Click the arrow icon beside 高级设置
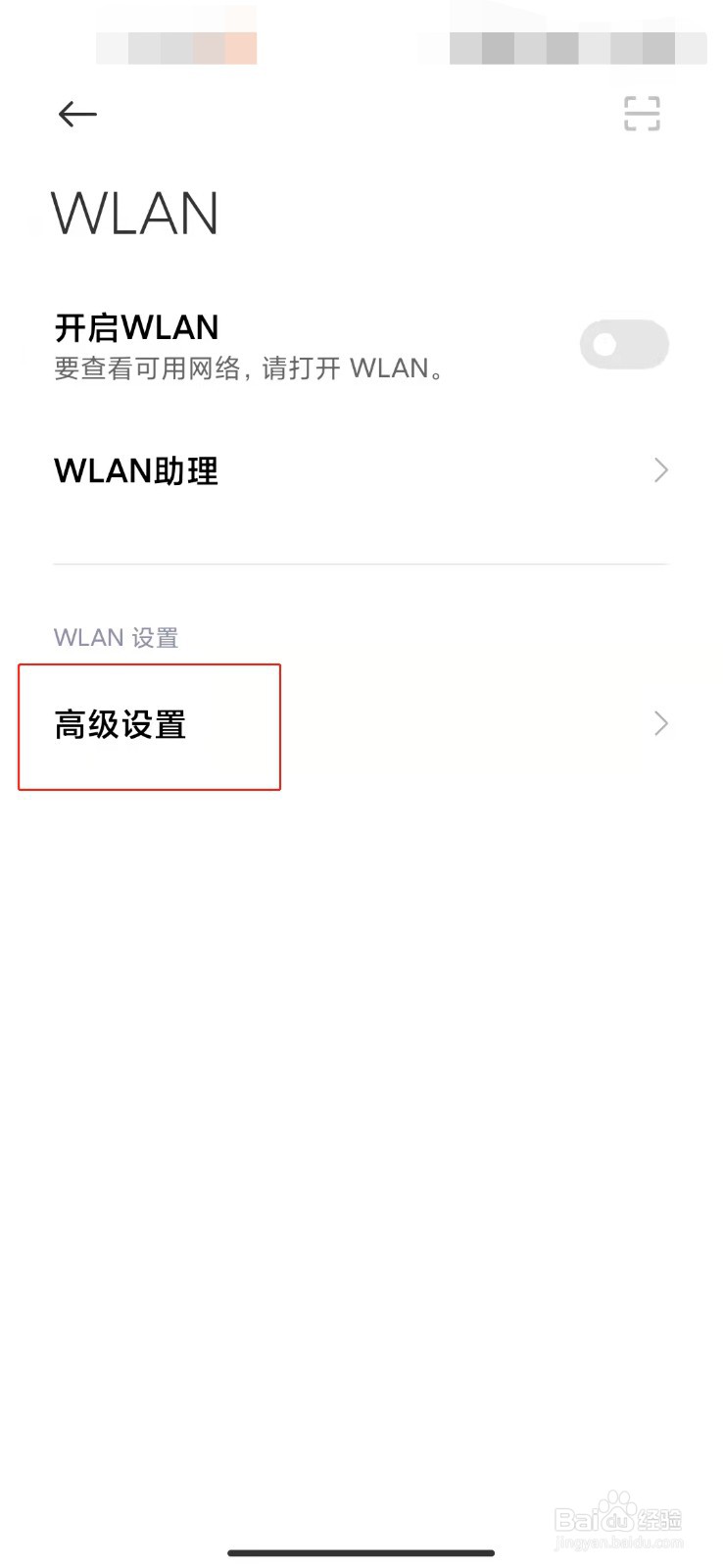The height and width of the screenshot is (1568, 723). (661, 724)
